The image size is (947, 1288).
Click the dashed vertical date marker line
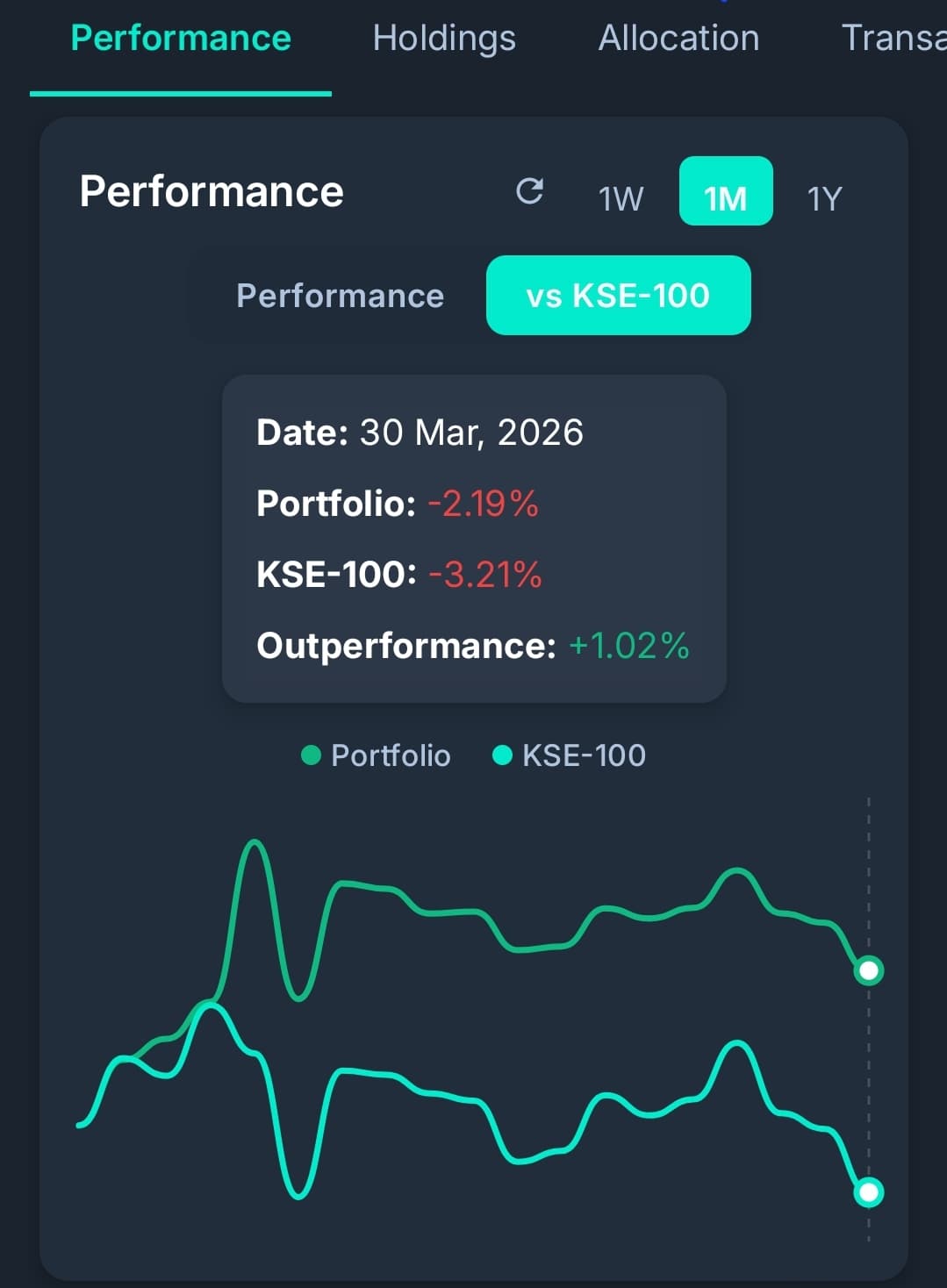coord(868,1079)
